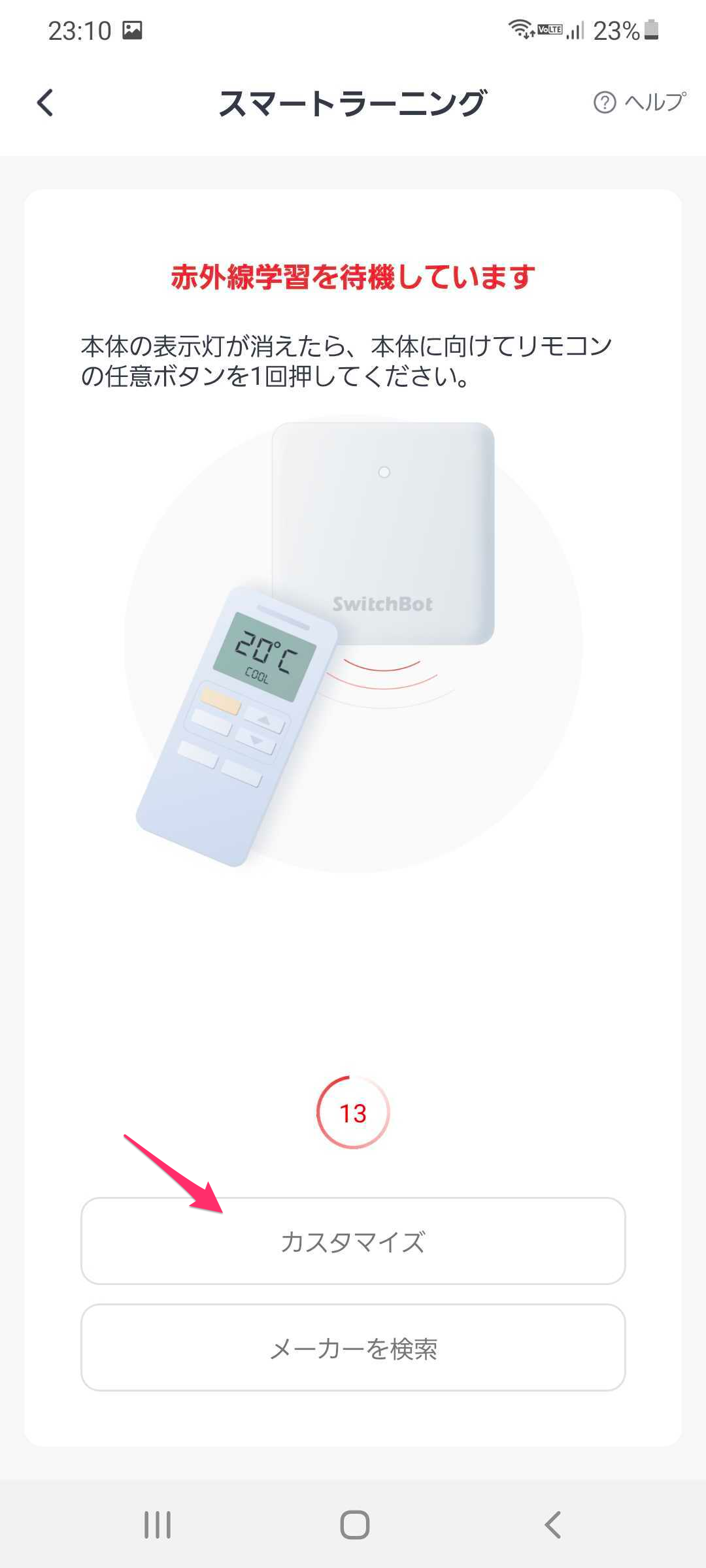Tap the カスタマイズ button
706x1568 pixels.
[353, 1241]
